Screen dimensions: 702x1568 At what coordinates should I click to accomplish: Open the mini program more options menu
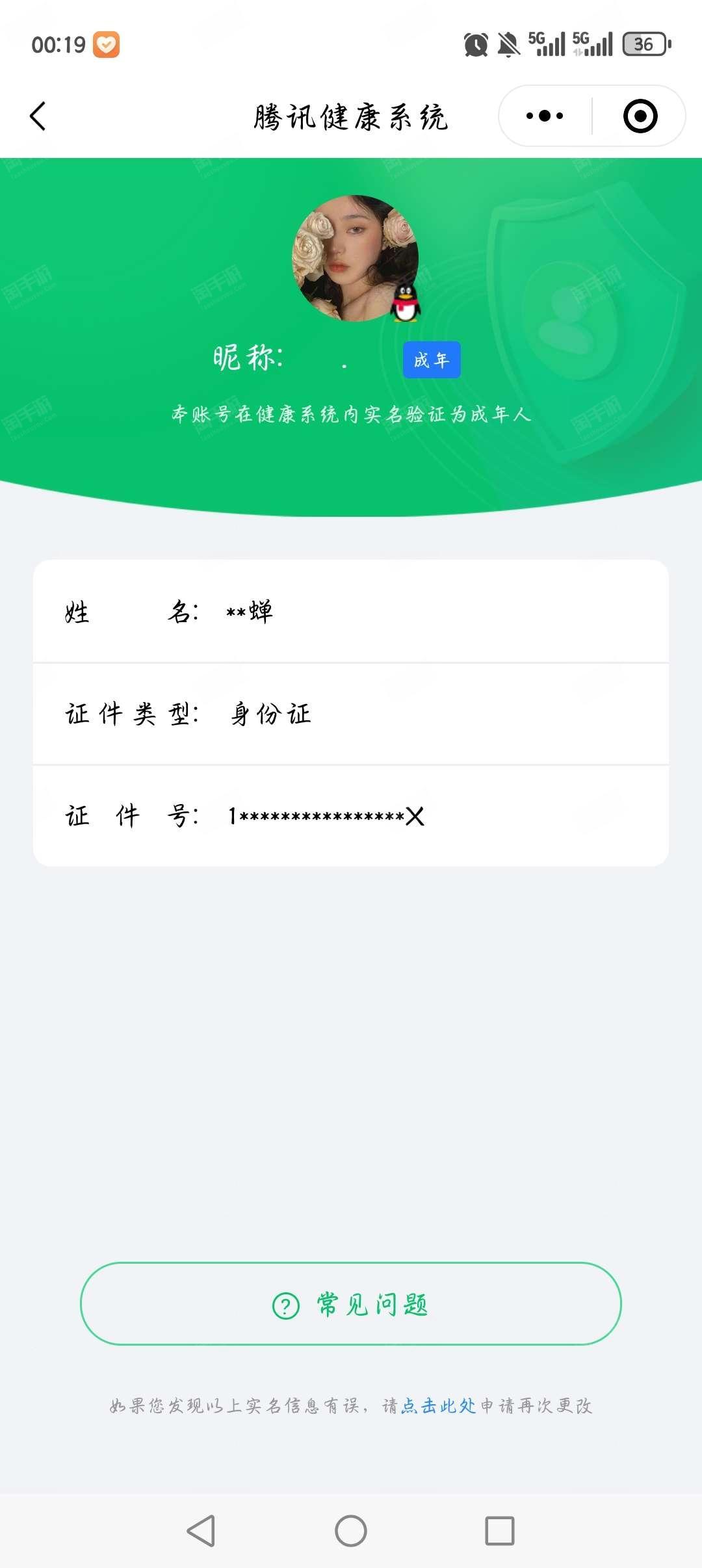click(545, 116)
